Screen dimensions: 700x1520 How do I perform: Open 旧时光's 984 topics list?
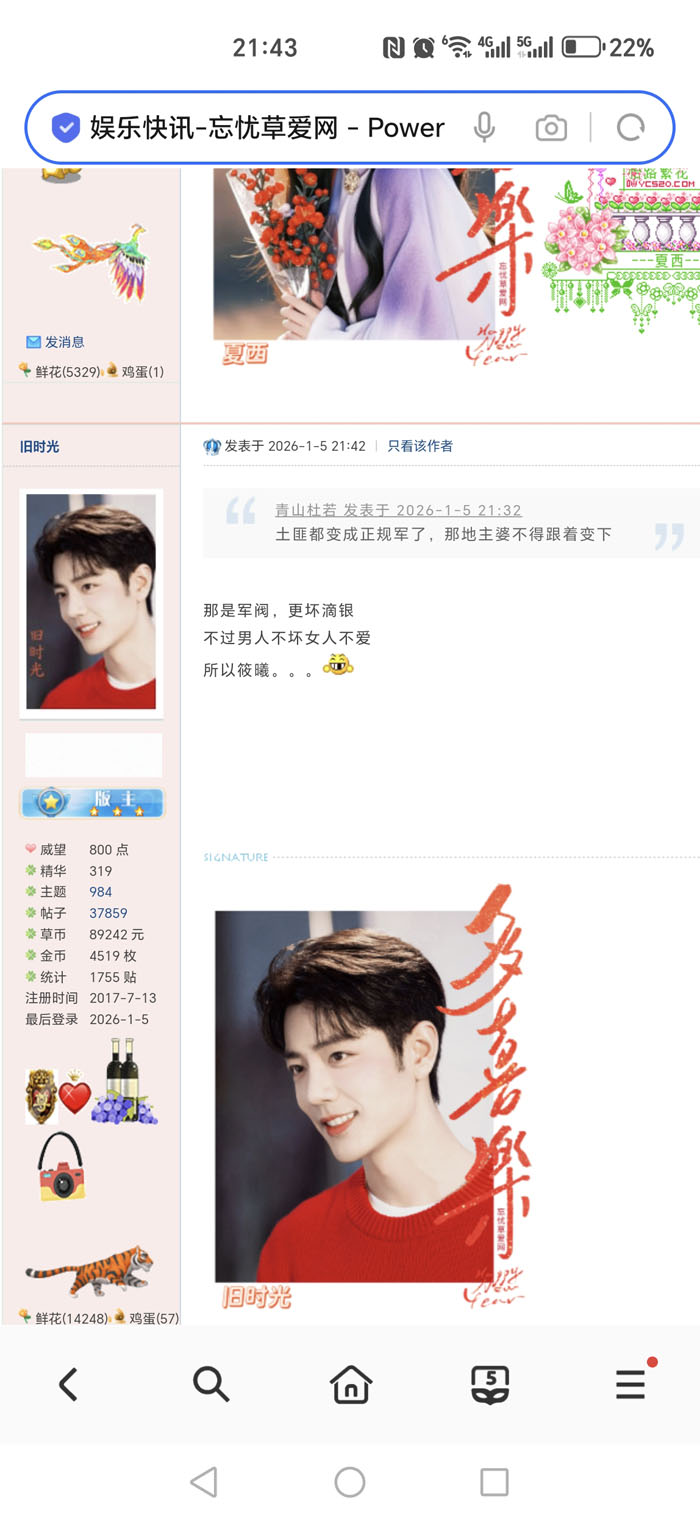[100, 892]
